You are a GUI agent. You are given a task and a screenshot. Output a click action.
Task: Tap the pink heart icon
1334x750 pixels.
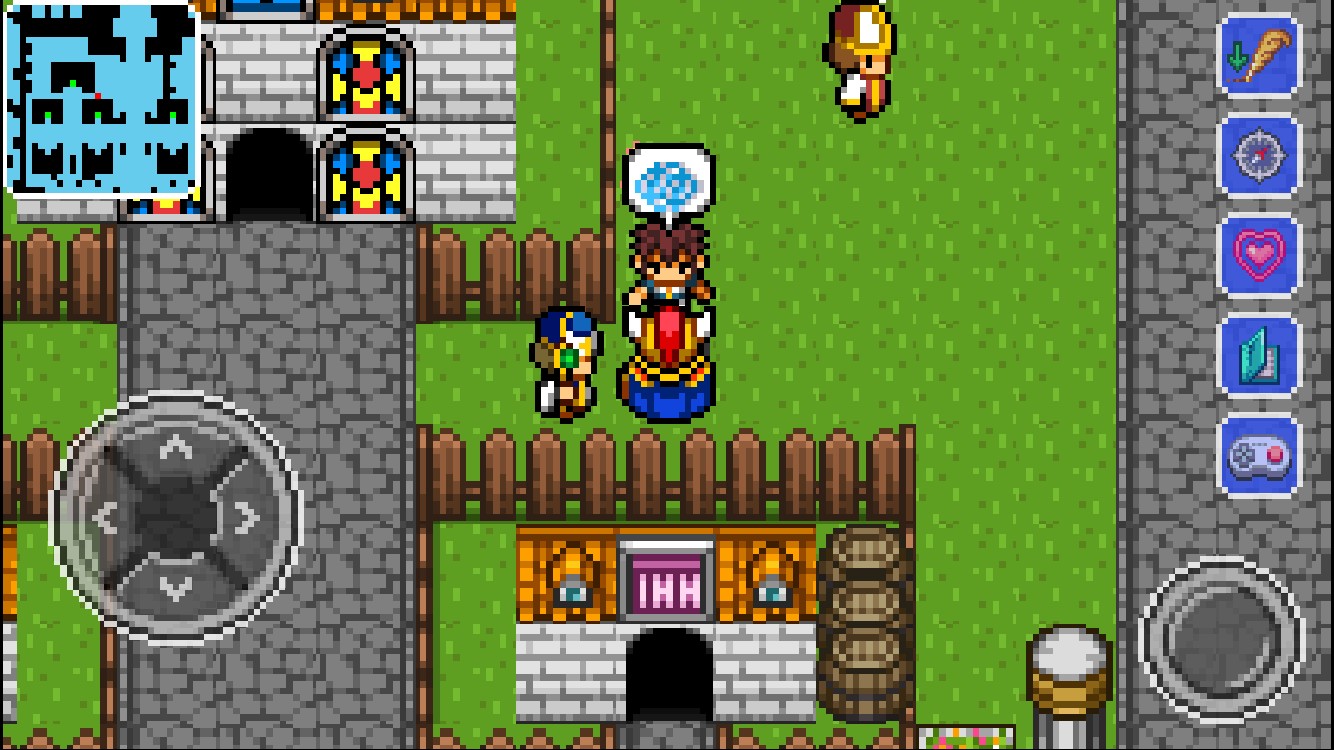(x=1260, y=255)
